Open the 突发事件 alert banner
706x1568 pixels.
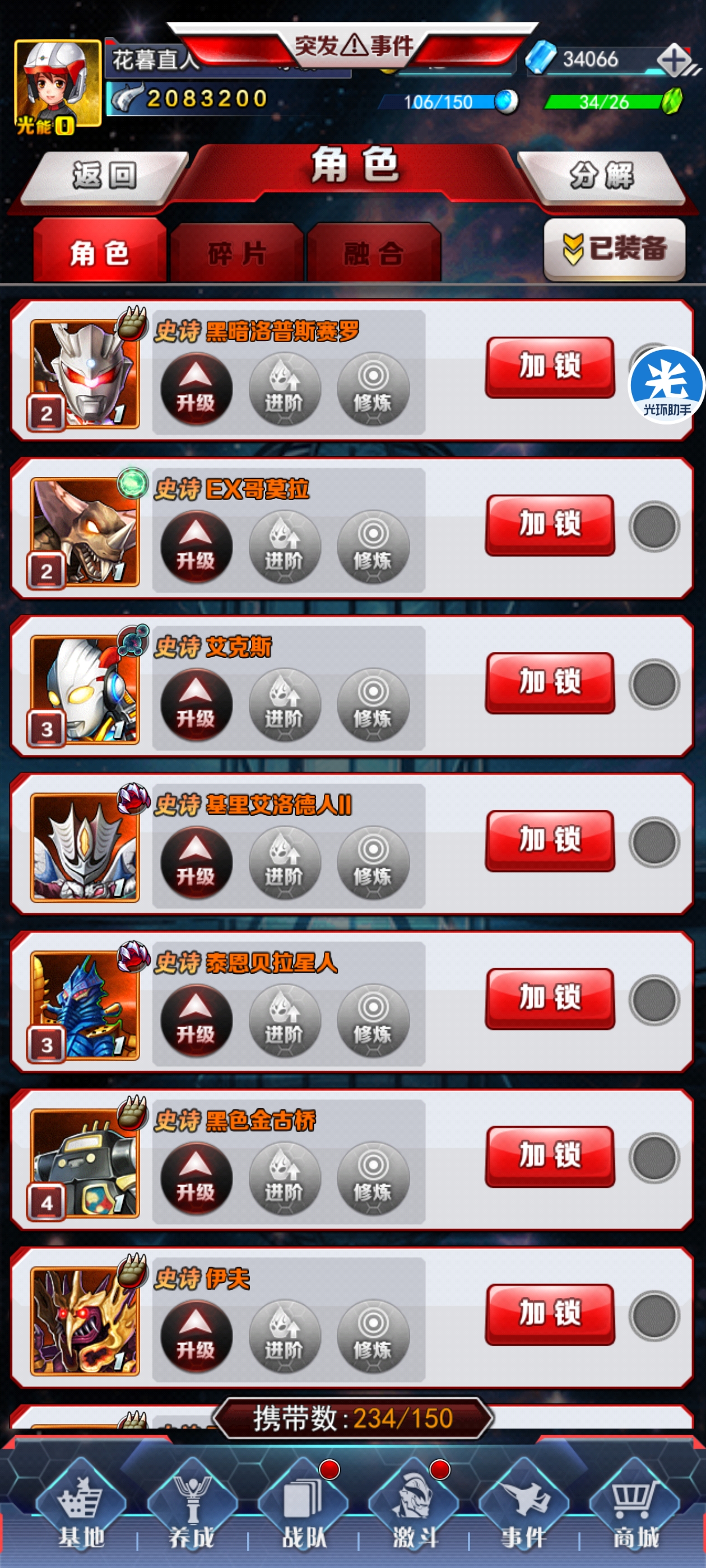pyautogui.click(x=352, y=44)
